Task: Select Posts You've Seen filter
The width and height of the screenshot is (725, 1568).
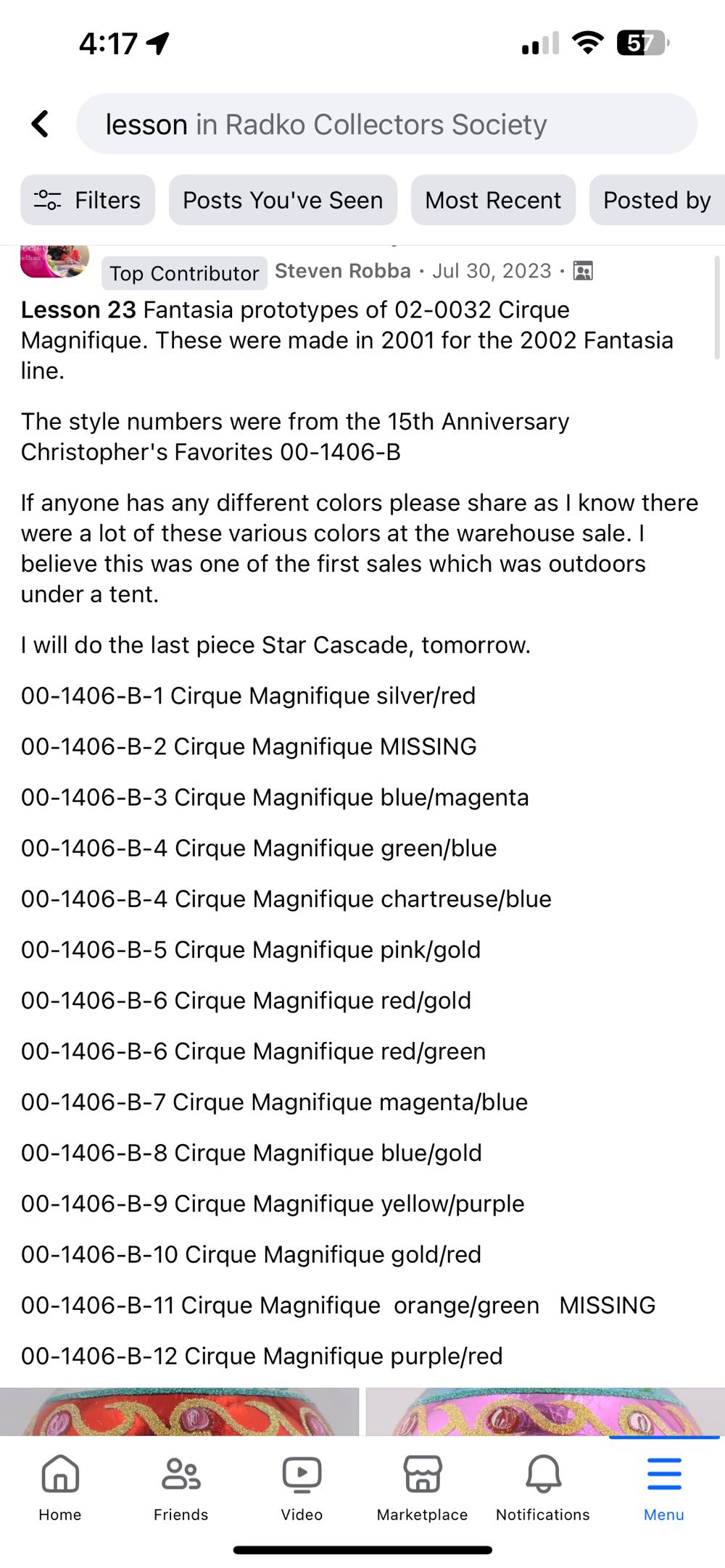Action: [283, 200]
